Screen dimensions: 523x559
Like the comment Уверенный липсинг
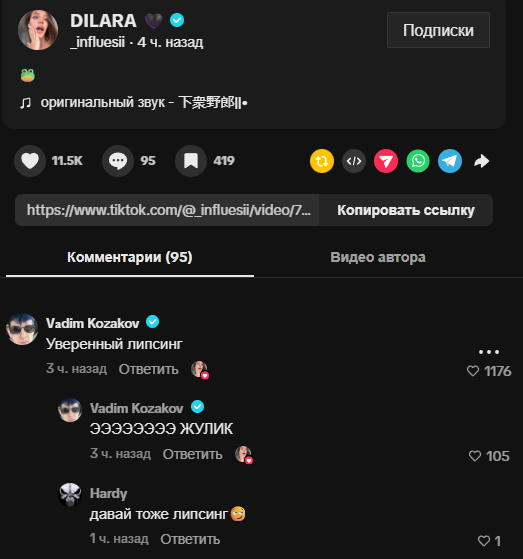tap(473, 371)
